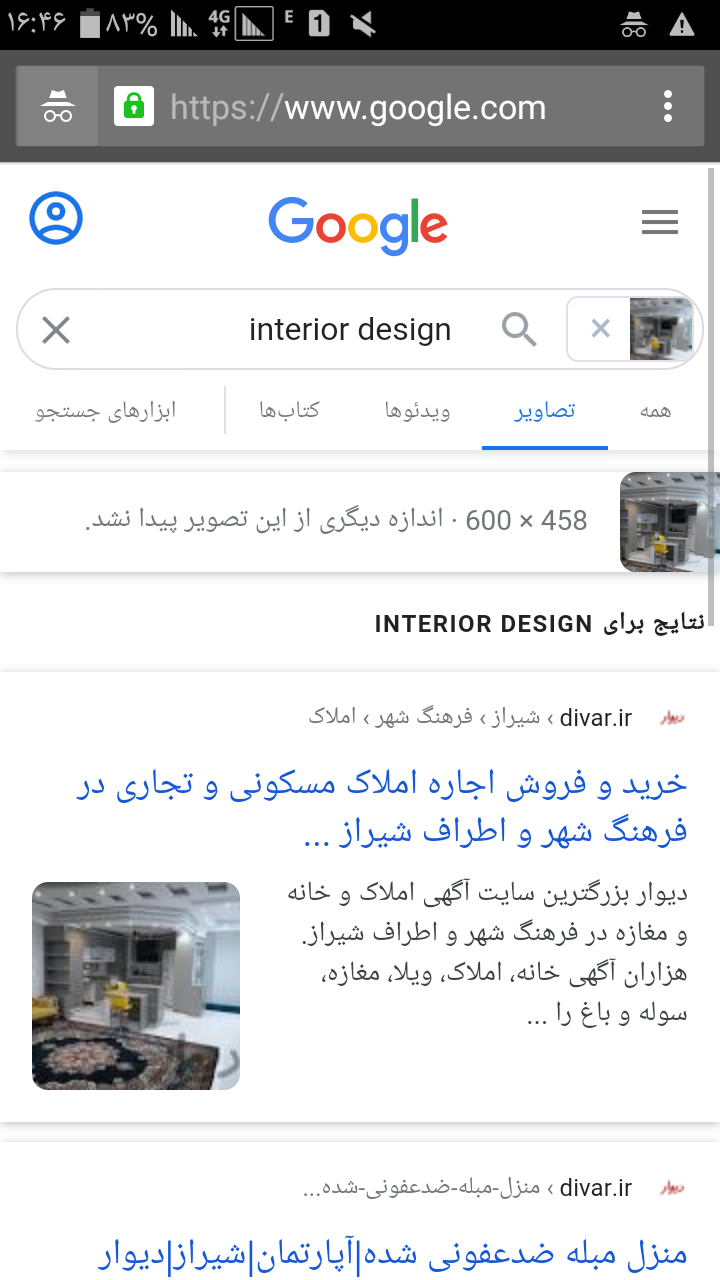Open the کتاب‌ها tab
720x1280 pixels.
click(289, 411)
